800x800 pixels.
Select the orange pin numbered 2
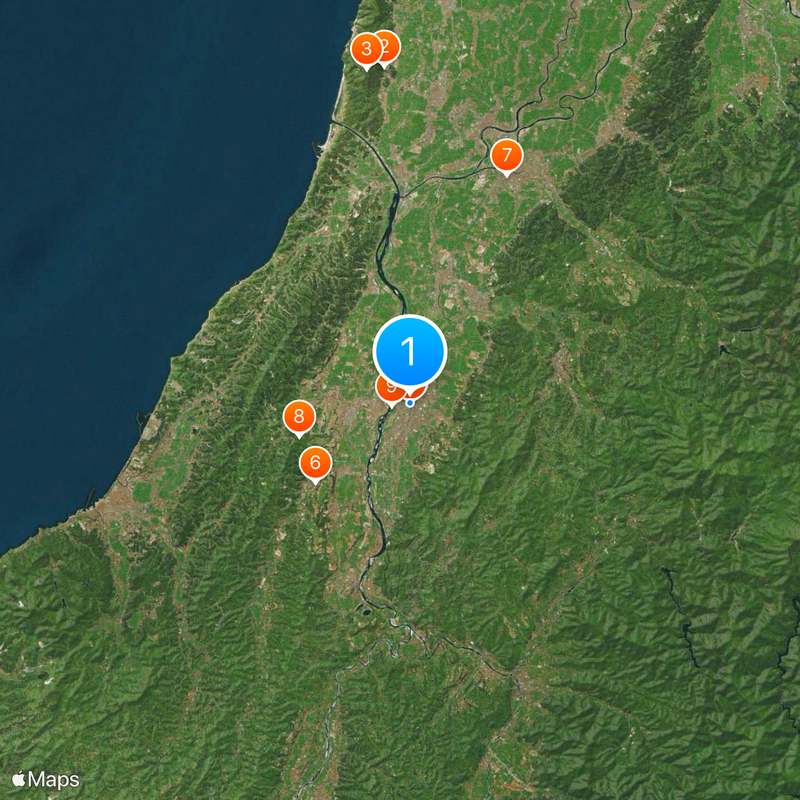390,45
